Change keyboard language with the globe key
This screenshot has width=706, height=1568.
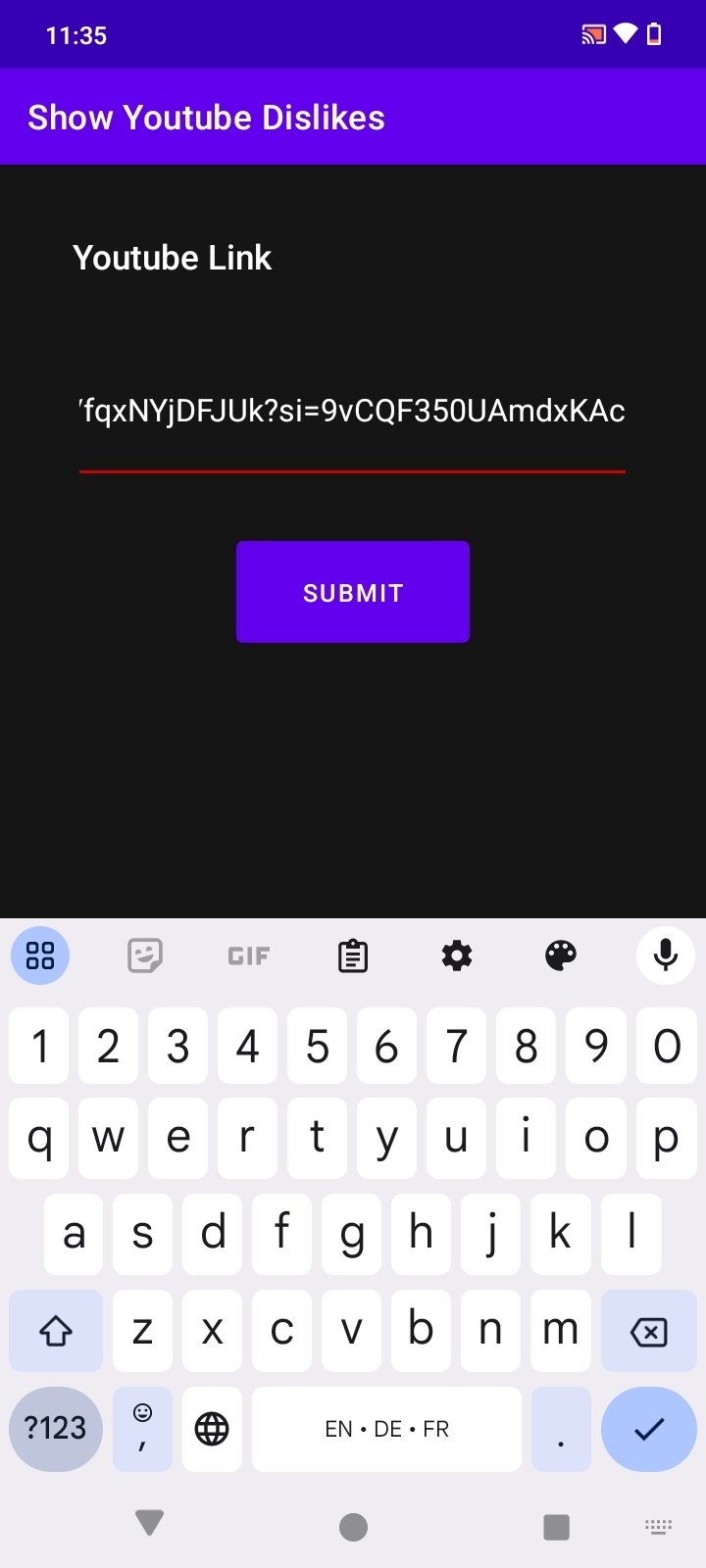click(212, 1429)
